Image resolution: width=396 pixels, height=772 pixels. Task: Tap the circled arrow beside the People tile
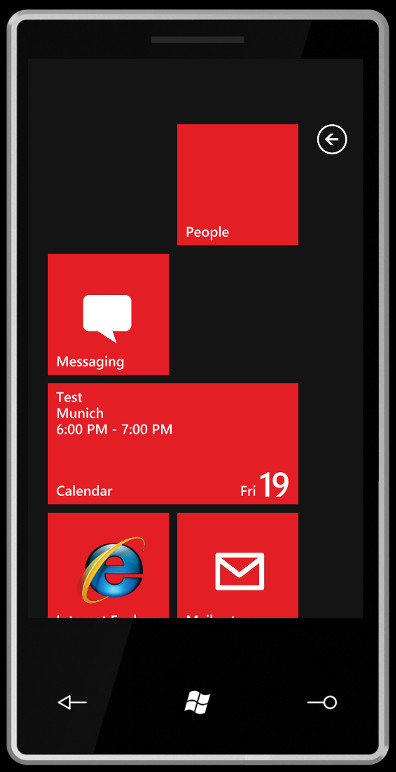[332, 139]
